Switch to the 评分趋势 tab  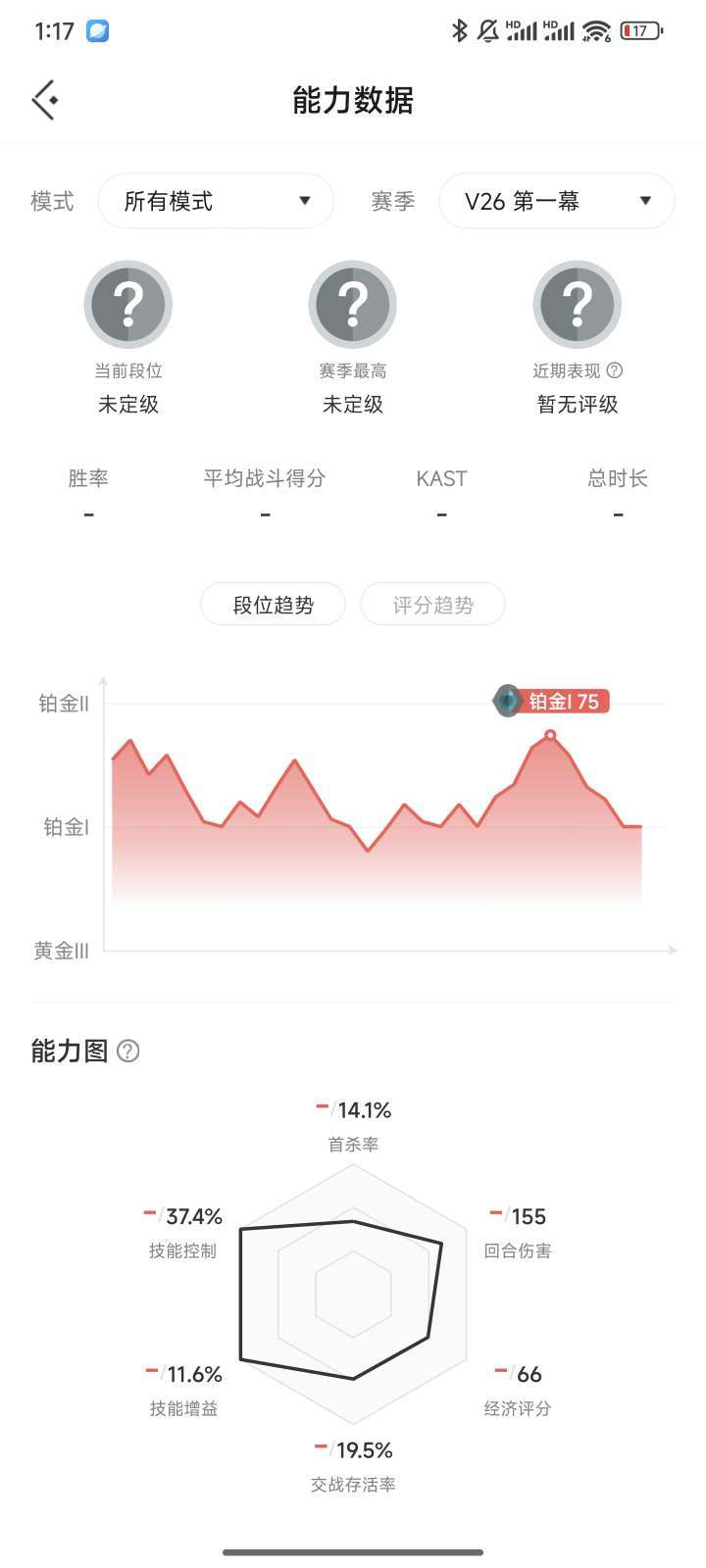(432, 604)
